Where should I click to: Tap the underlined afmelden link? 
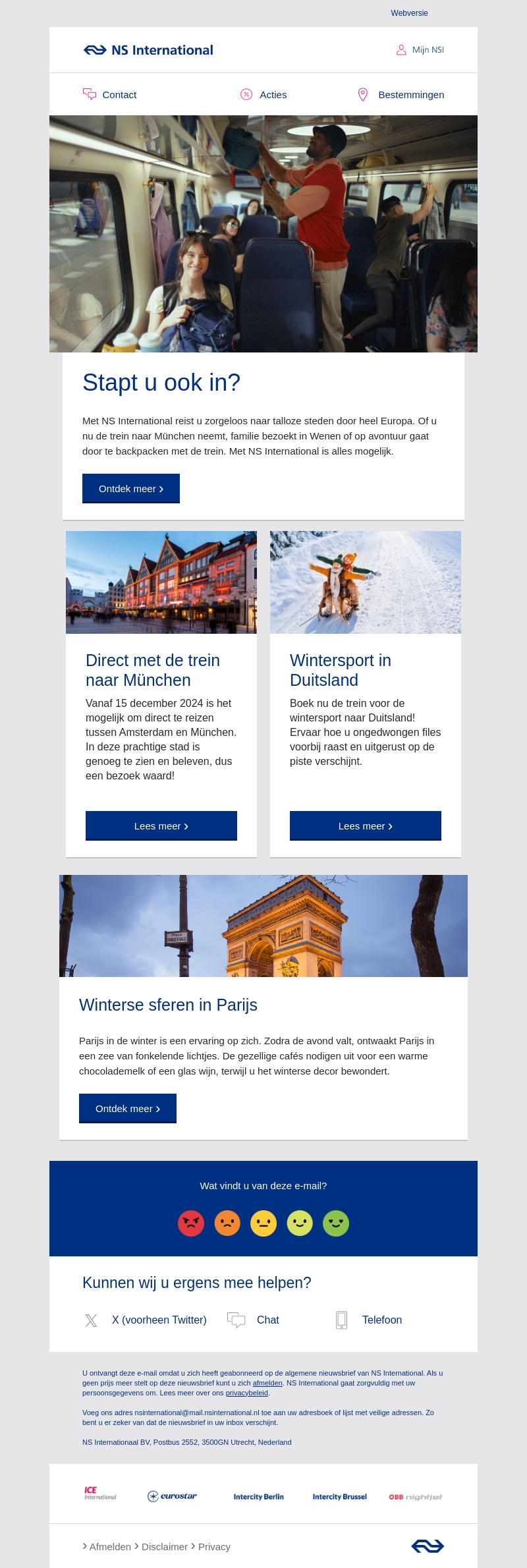coord(267,1383)
